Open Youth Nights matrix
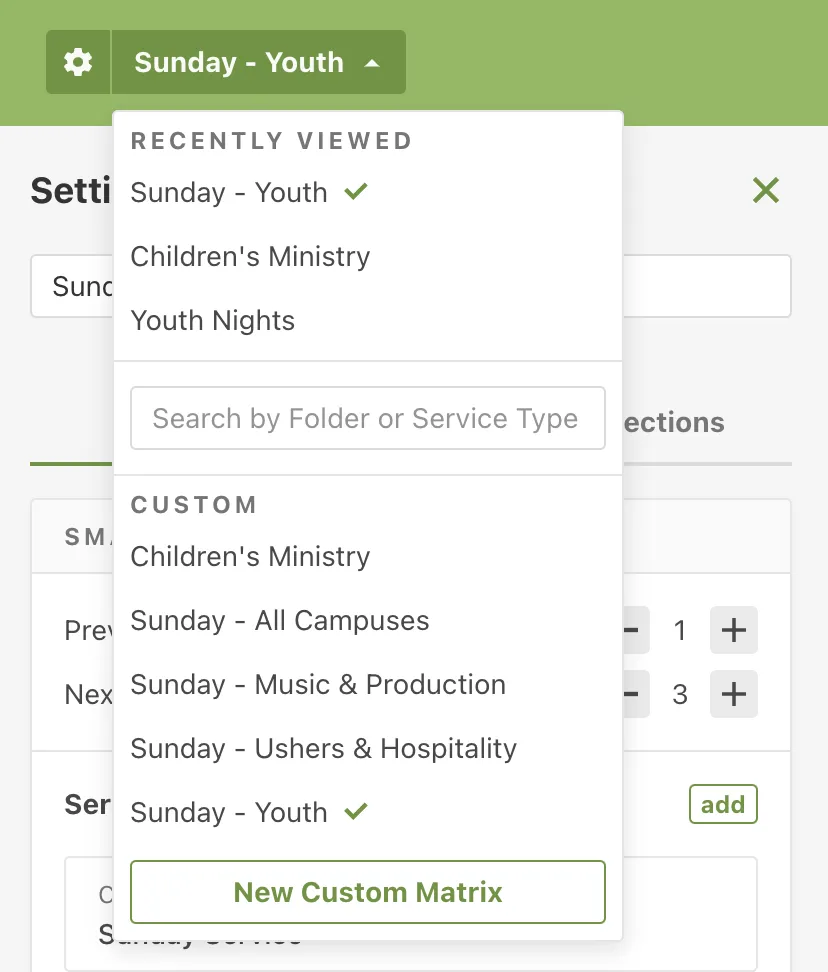The image size is (828, 972). pos(213,320)
